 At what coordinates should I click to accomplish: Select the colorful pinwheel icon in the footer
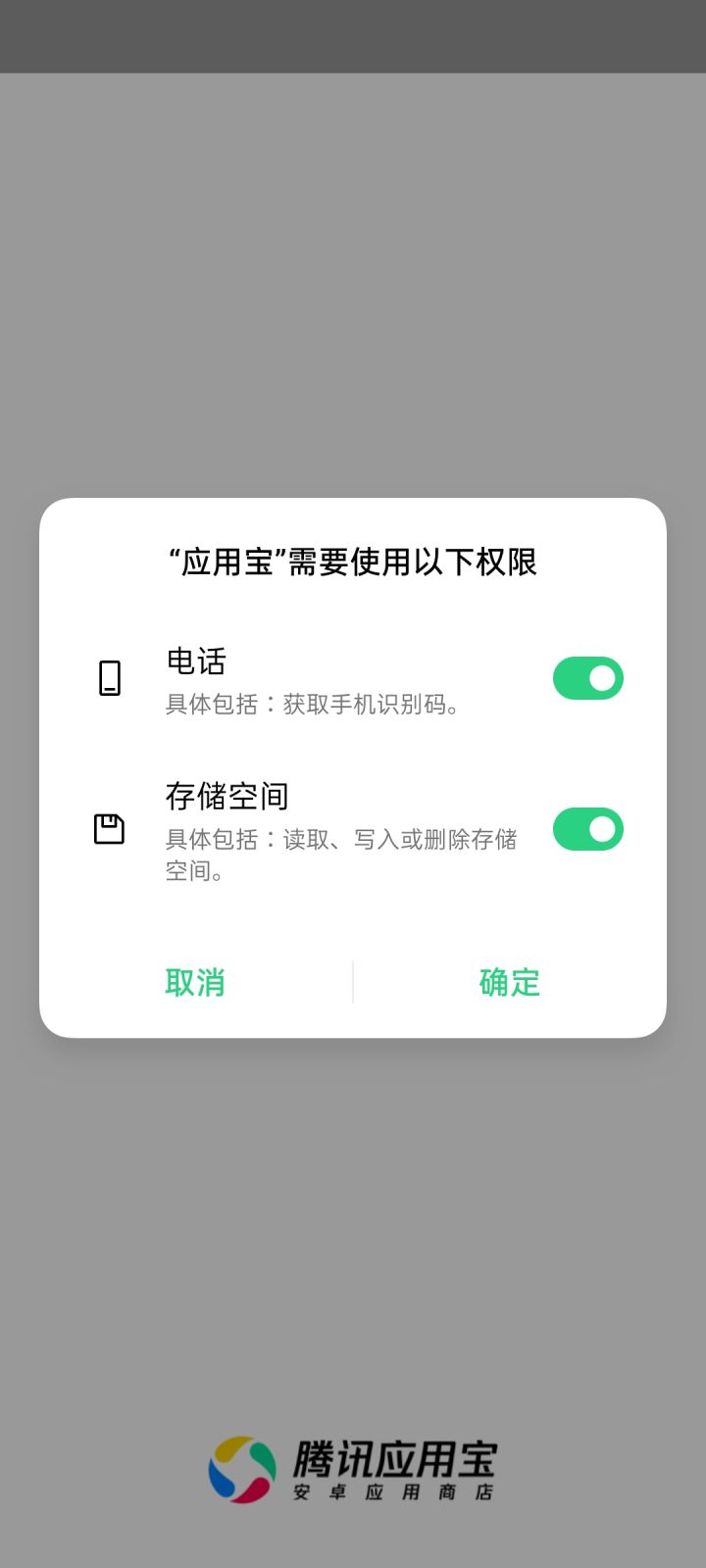pyautogui.click(x=242, y=1468)
